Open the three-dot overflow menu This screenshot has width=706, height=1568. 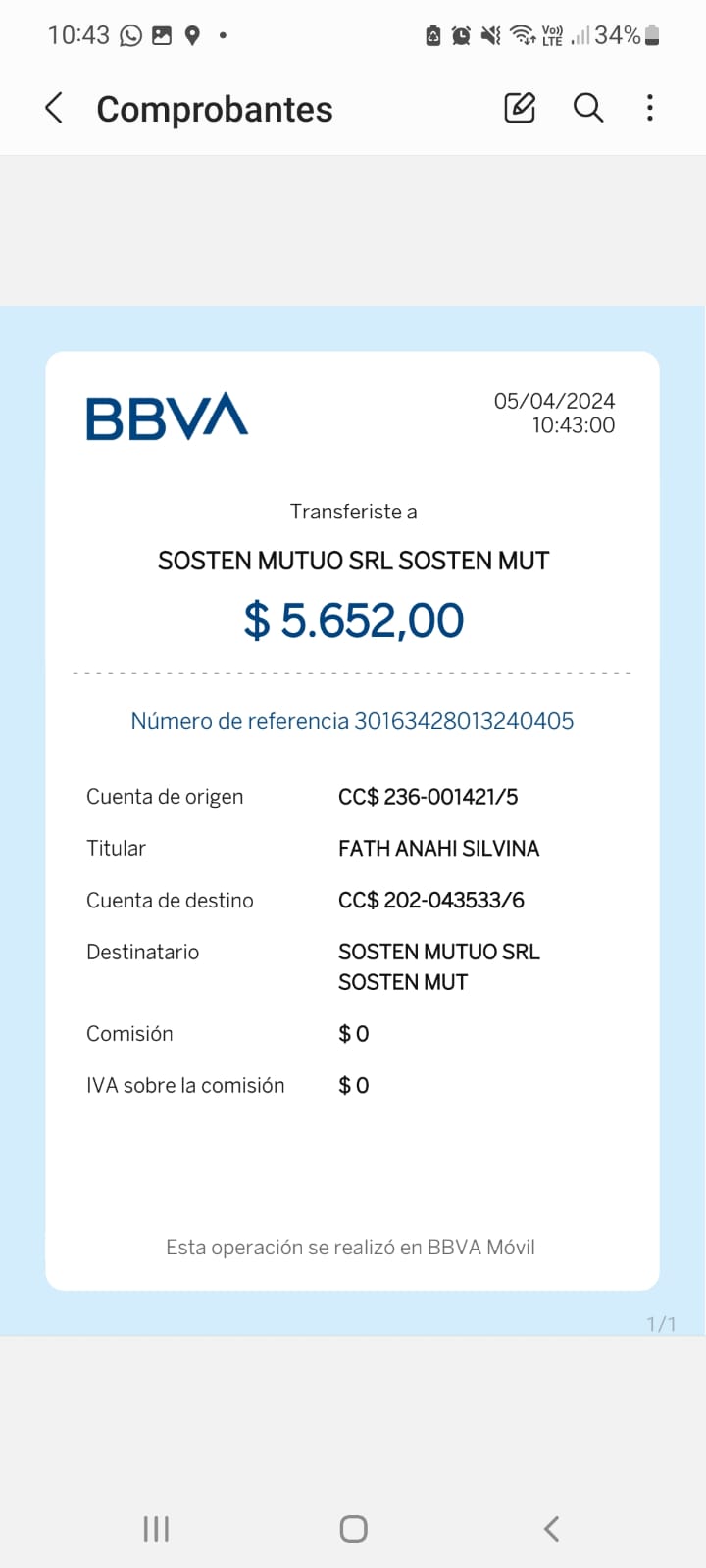click(x=650, y=108)
